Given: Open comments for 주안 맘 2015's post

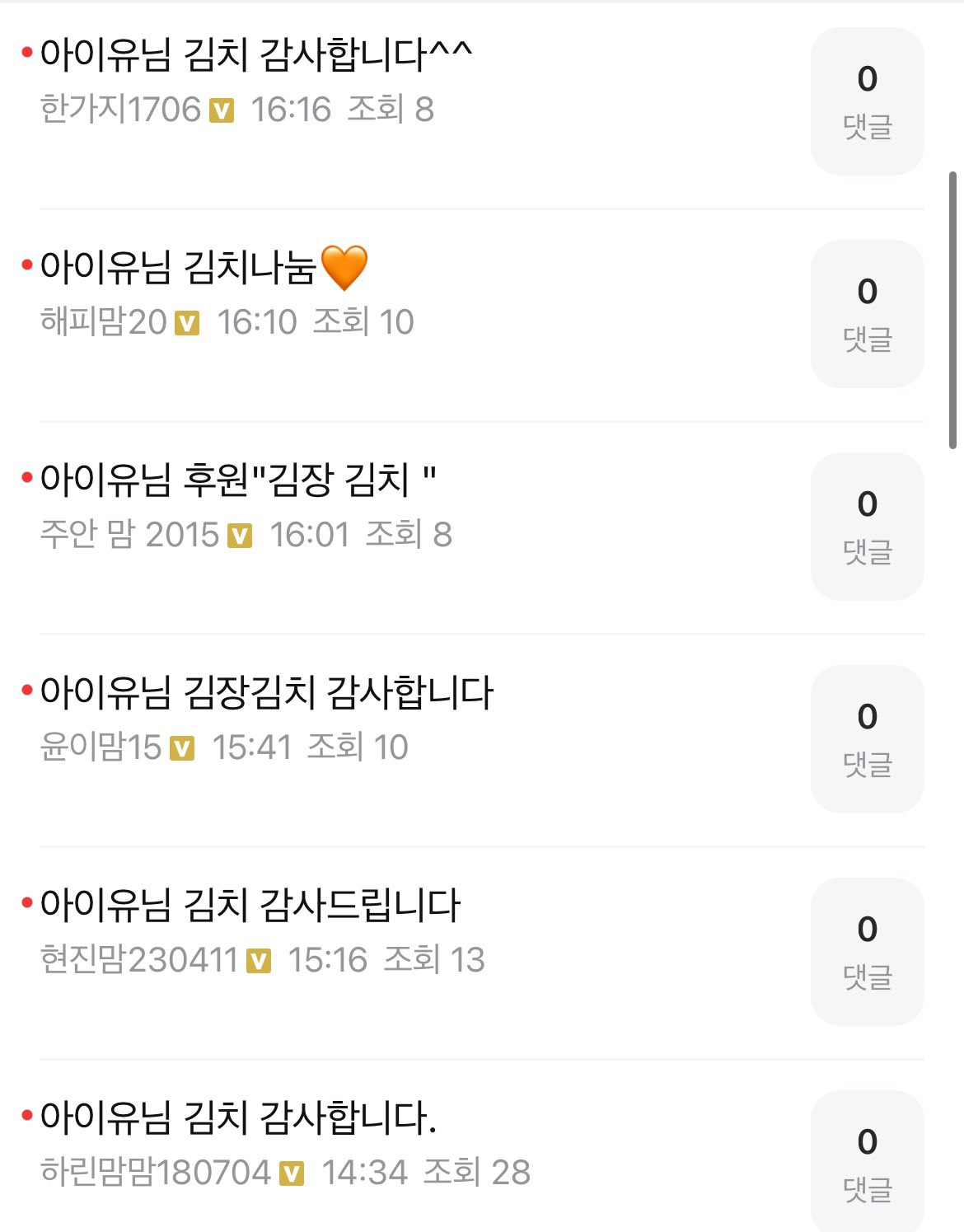Looking at the screenshot, I should point(867,527).
